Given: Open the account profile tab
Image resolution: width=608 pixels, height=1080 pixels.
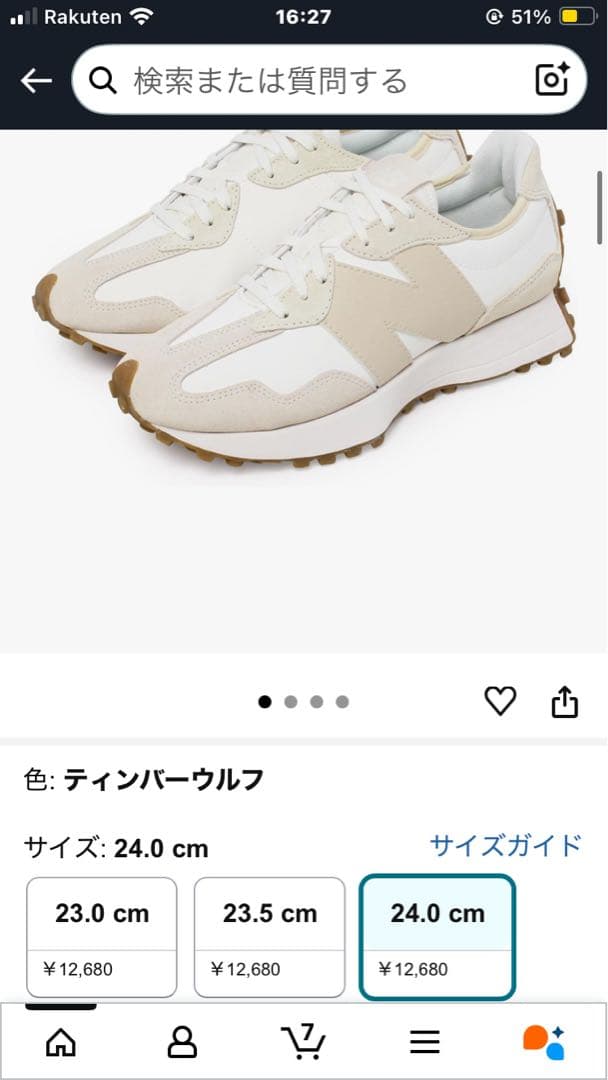Looking at the screenshot, I should tap(182, 1042).
